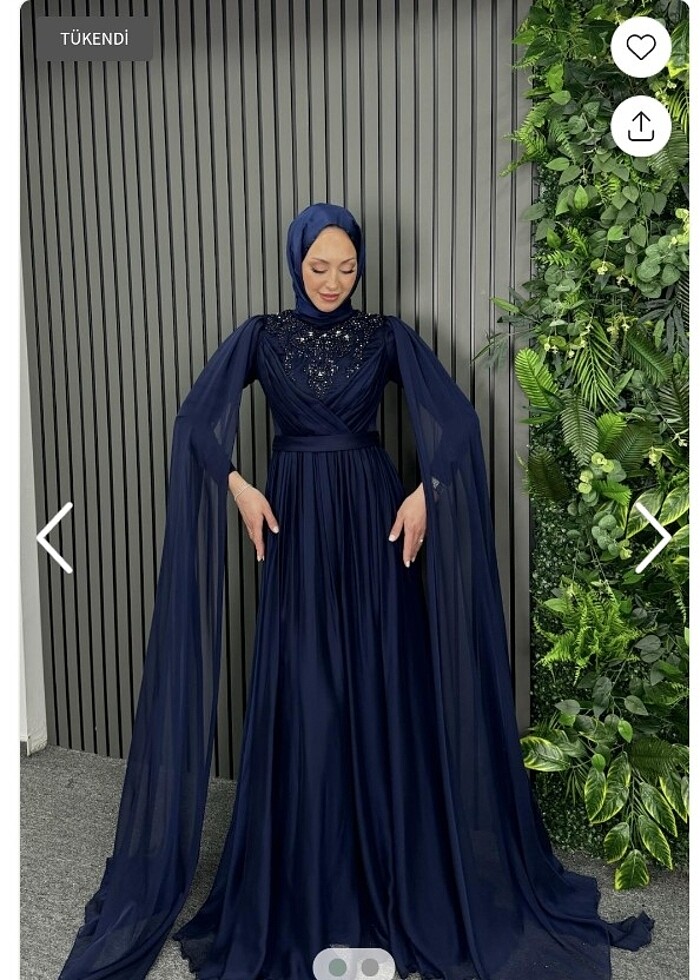Image resolution: width=700 pixels, height=980 pixels.
Task: Add this dress to favorites
Action: point(640,47)
